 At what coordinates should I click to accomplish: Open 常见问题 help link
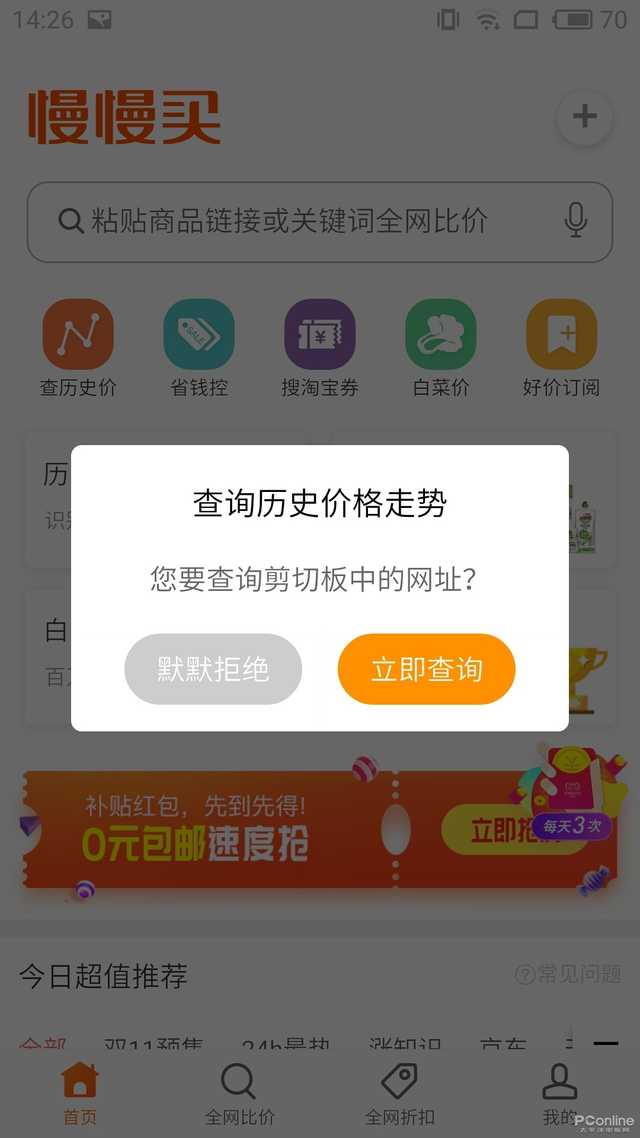pyautogui.click(x=568, y=974)
